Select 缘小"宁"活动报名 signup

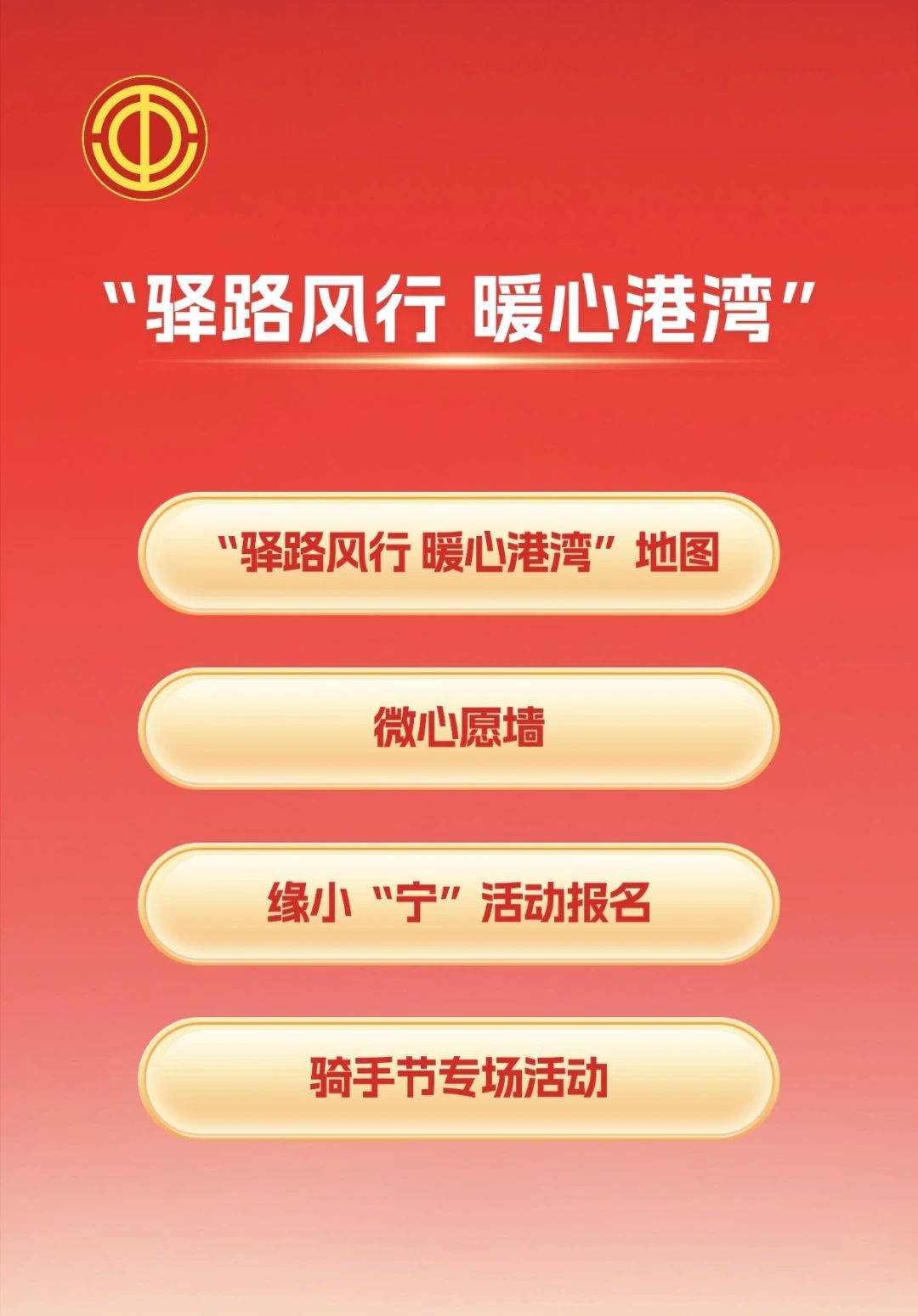point(458,904)
